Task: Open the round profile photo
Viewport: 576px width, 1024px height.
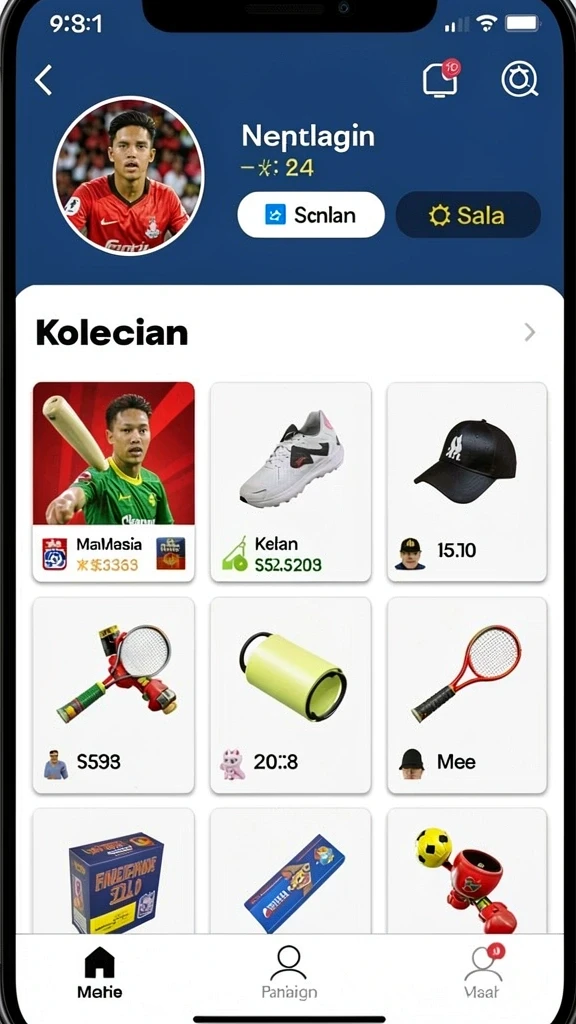Action: 129,176
